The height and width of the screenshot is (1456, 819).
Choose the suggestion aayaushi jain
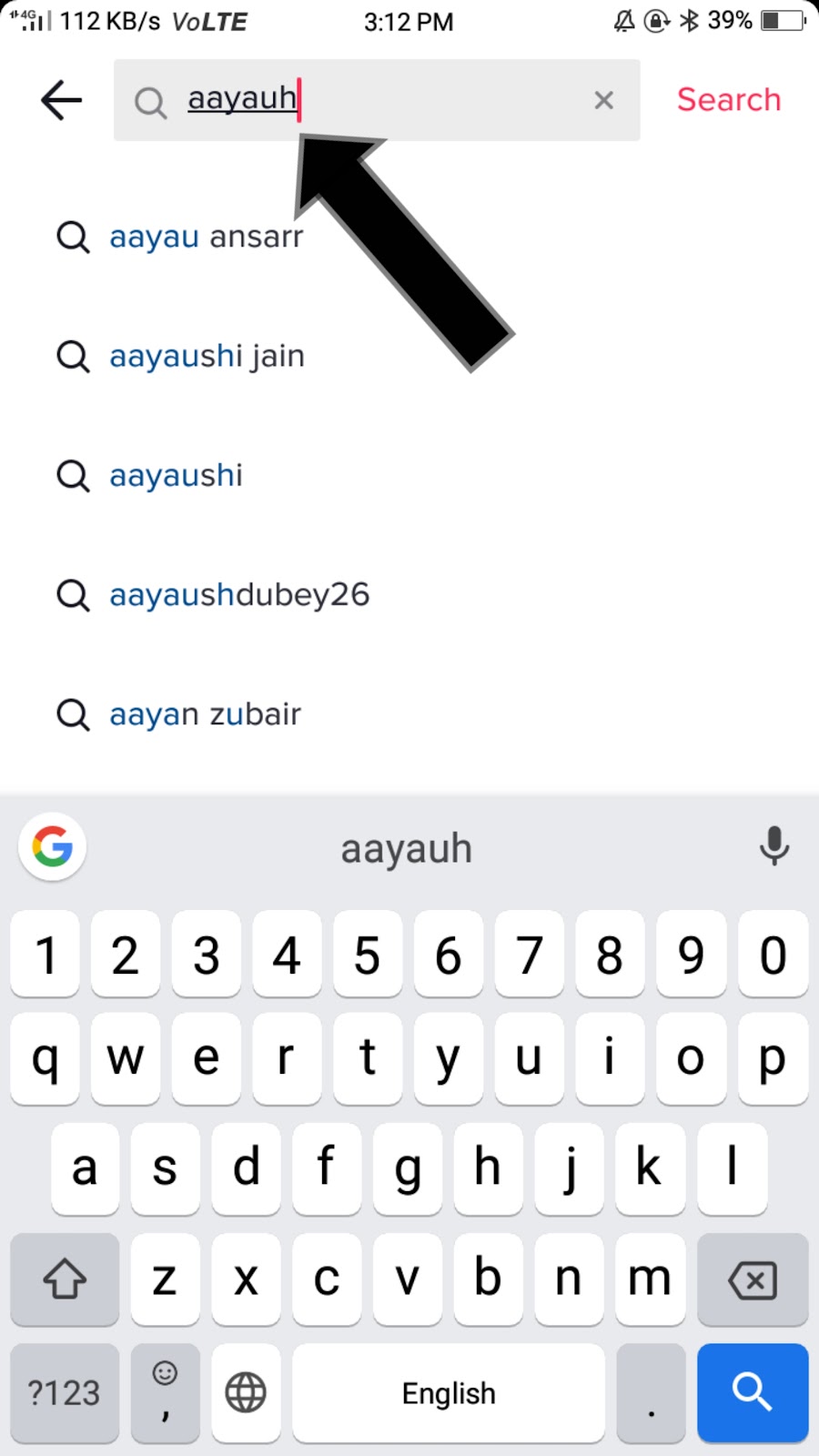207,357
